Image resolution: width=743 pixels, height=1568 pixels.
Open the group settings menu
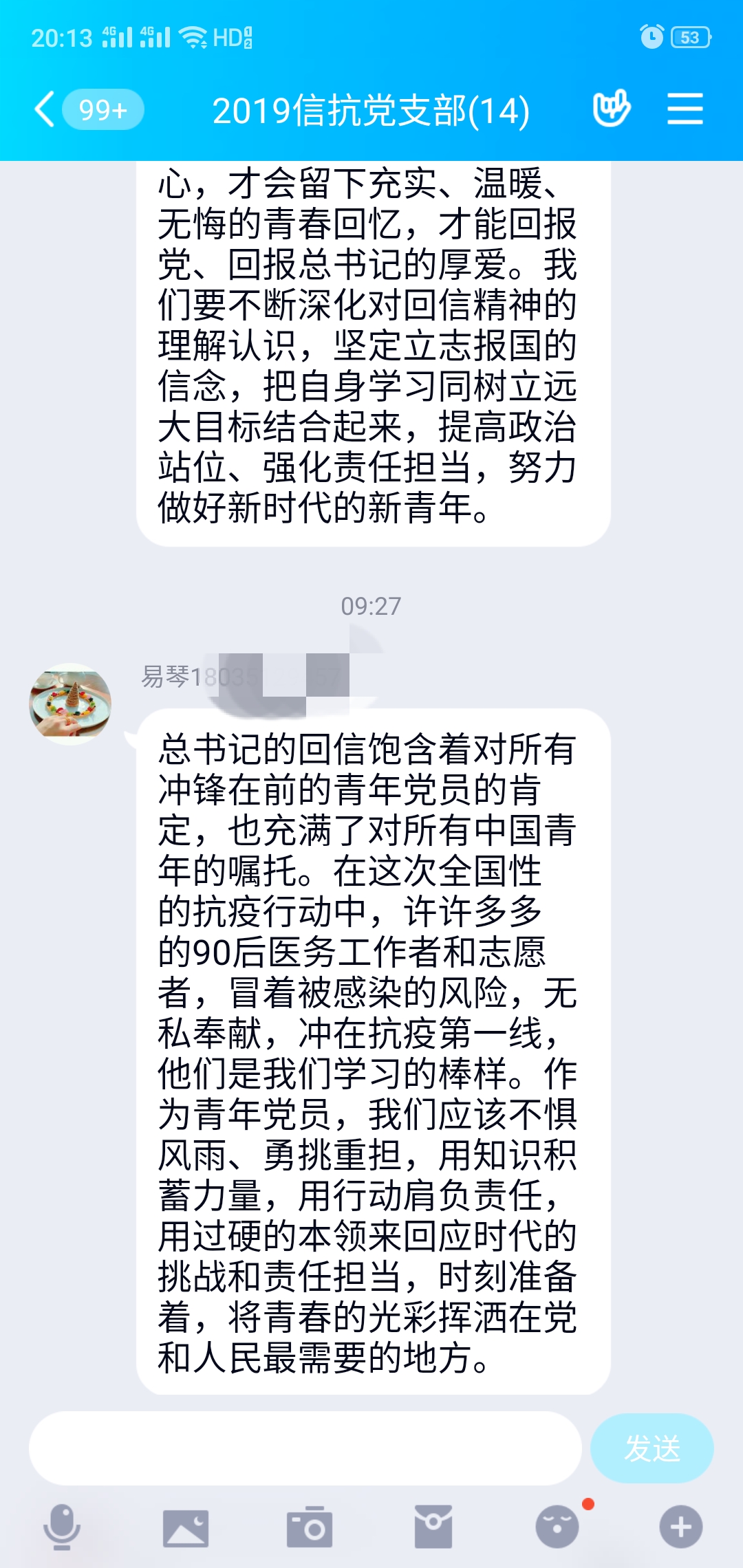click(685, 109)
